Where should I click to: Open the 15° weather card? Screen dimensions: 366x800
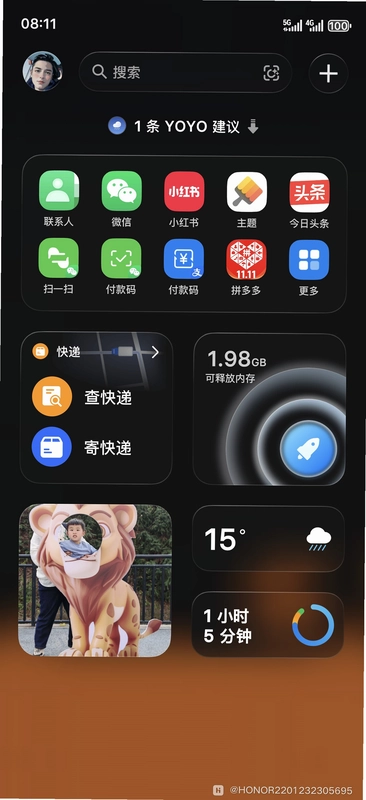(x=268, y=539)
